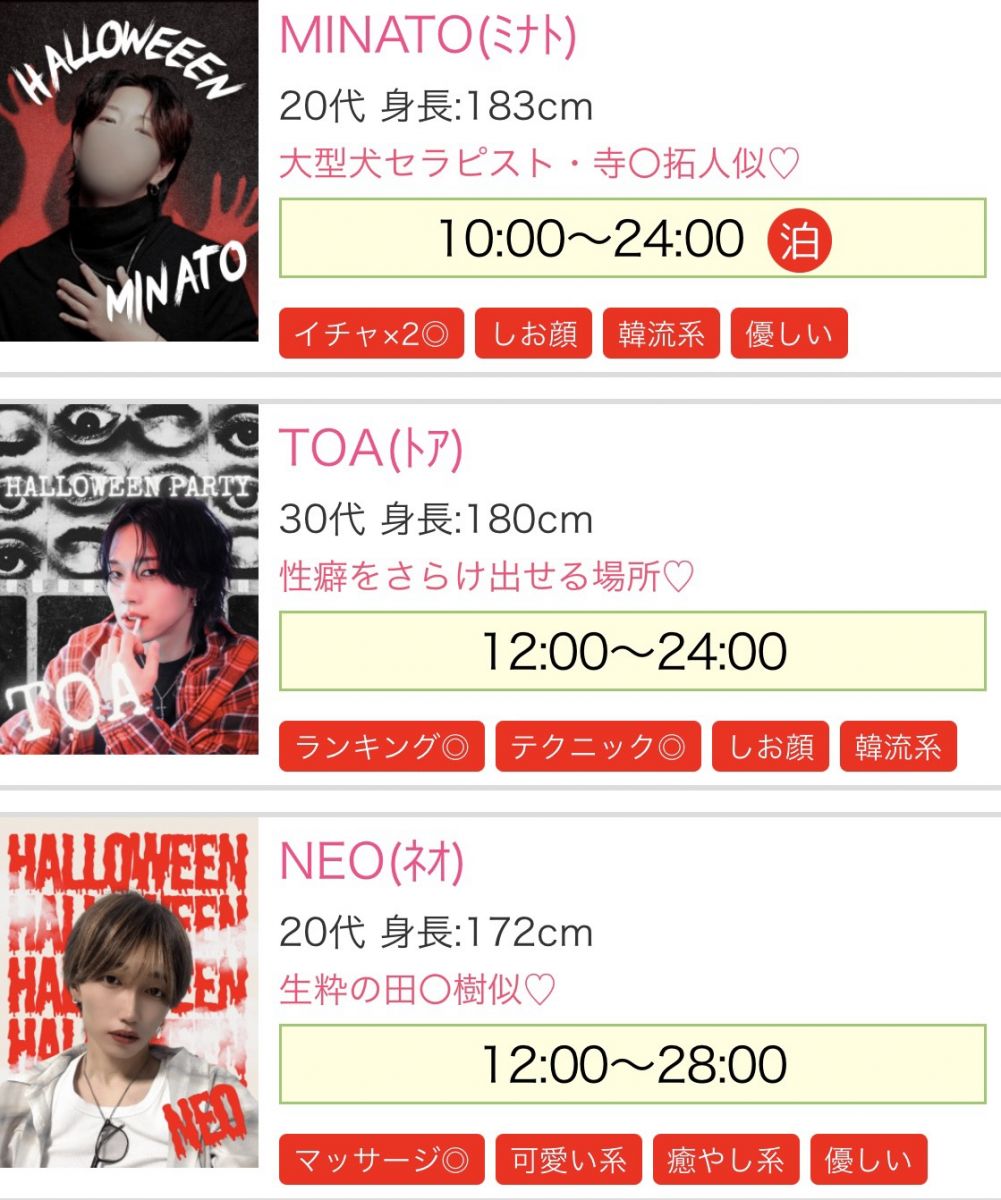Screen dimensions: 1001x1200
Task: Open the NEO(ネオ) name link
Action: tap(372, 864)
